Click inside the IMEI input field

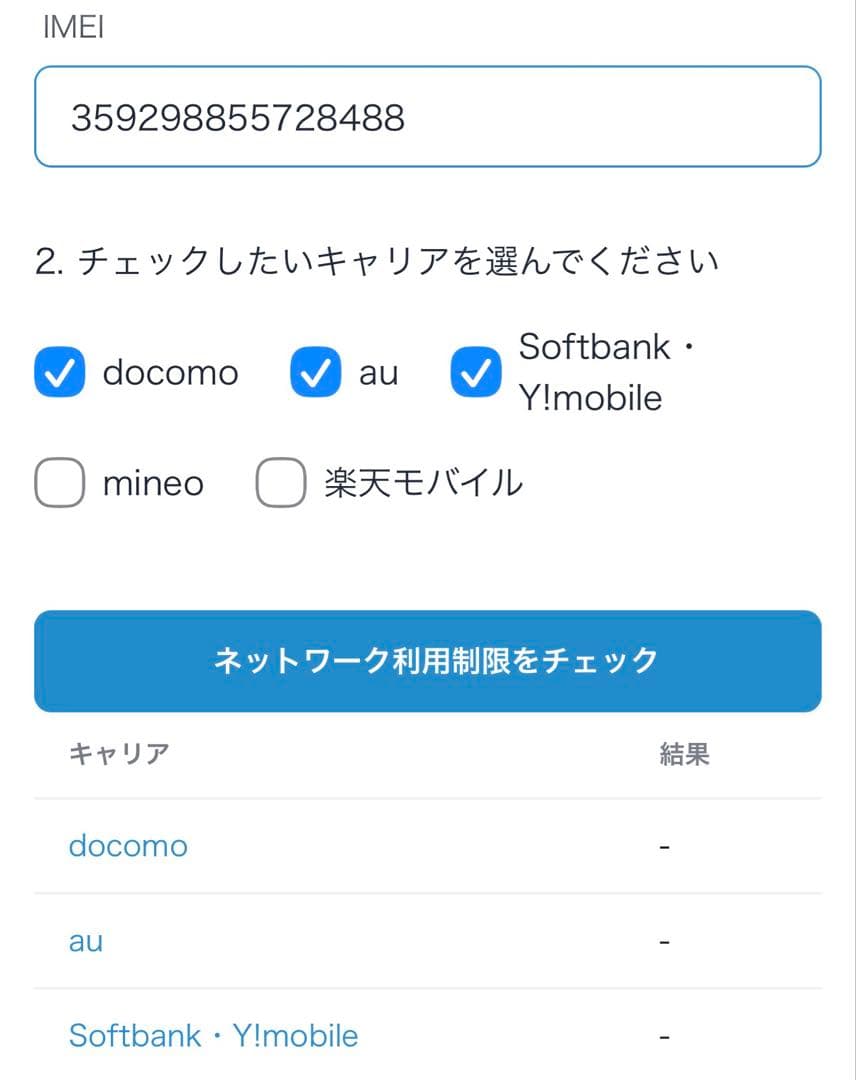click(428, 115)
